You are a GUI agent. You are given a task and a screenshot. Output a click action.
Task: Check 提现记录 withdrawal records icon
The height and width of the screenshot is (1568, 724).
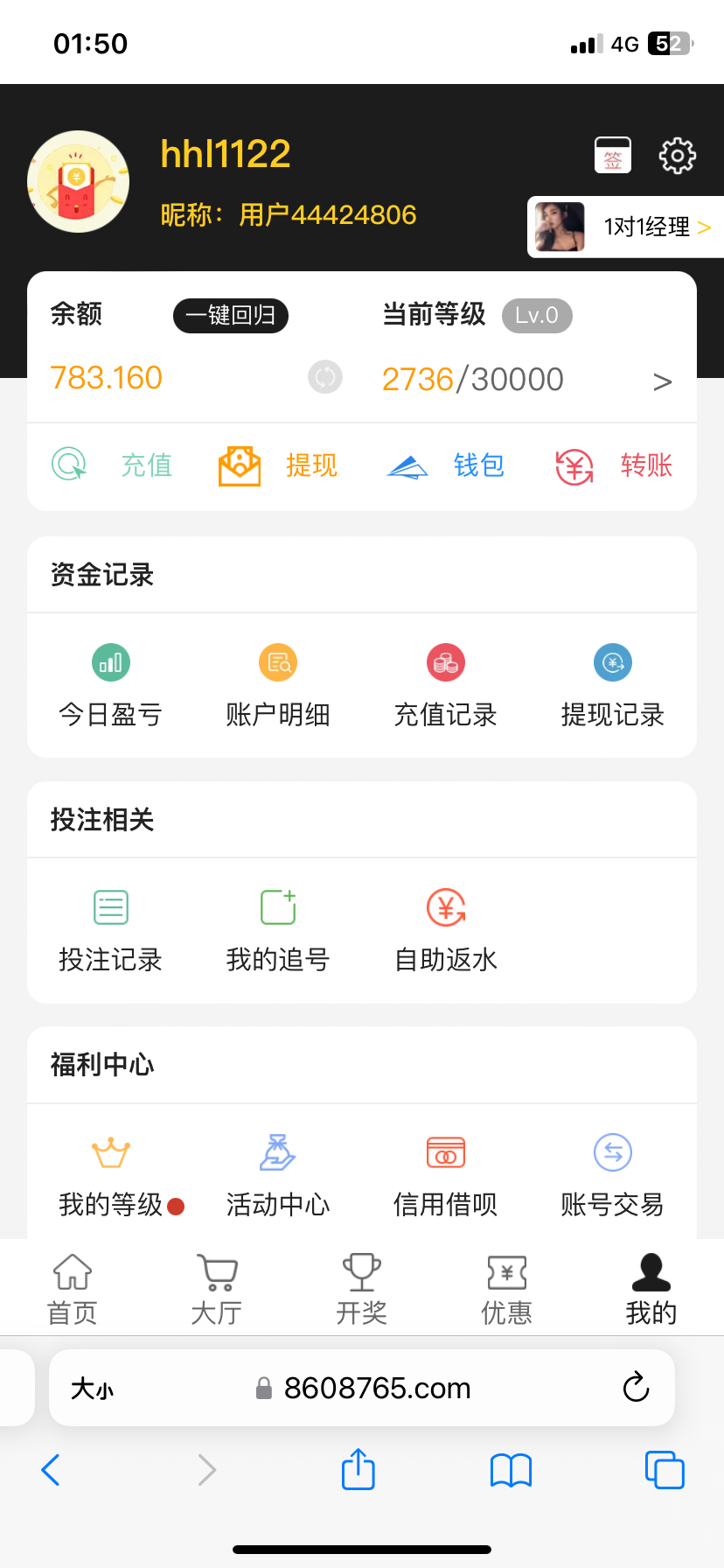612,662
